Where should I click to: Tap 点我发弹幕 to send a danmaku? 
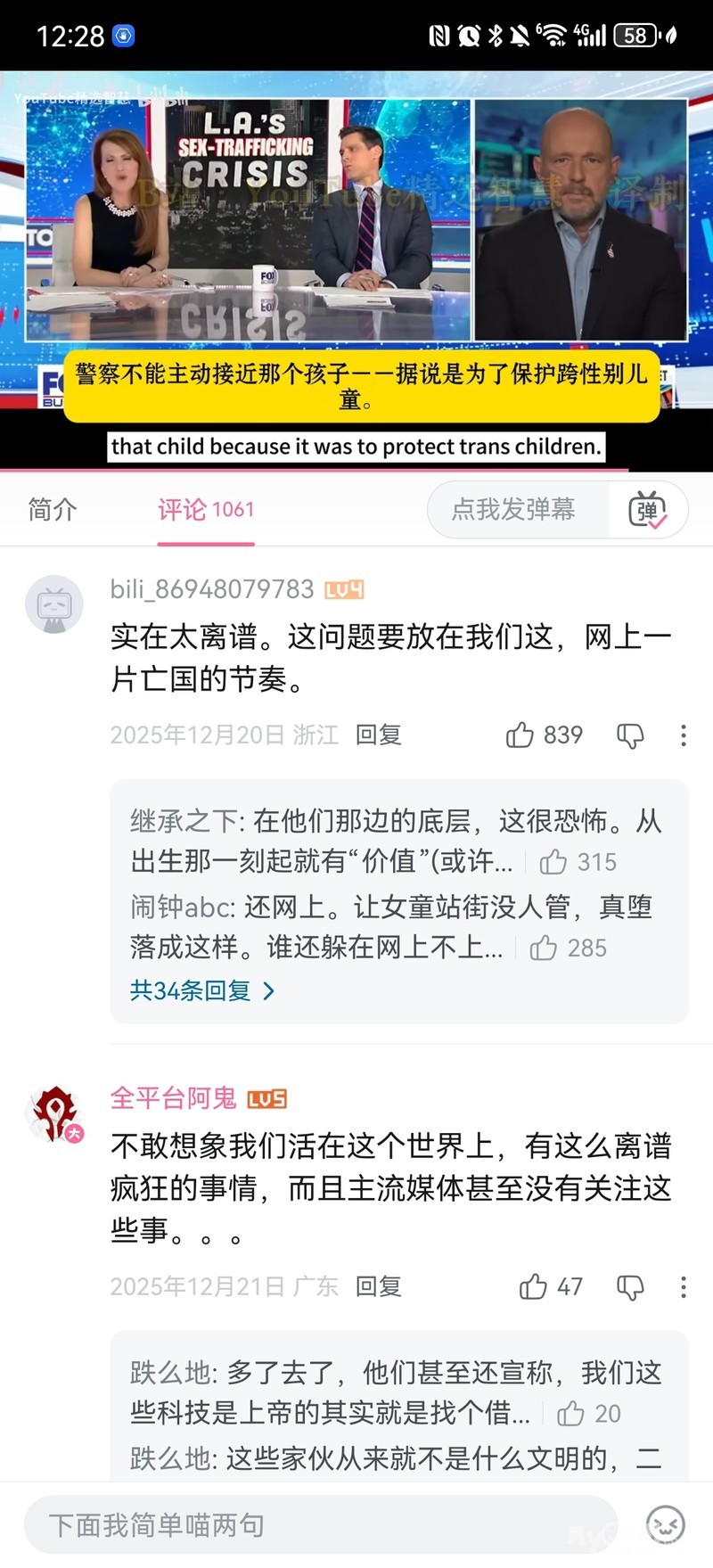click(513, 509)
